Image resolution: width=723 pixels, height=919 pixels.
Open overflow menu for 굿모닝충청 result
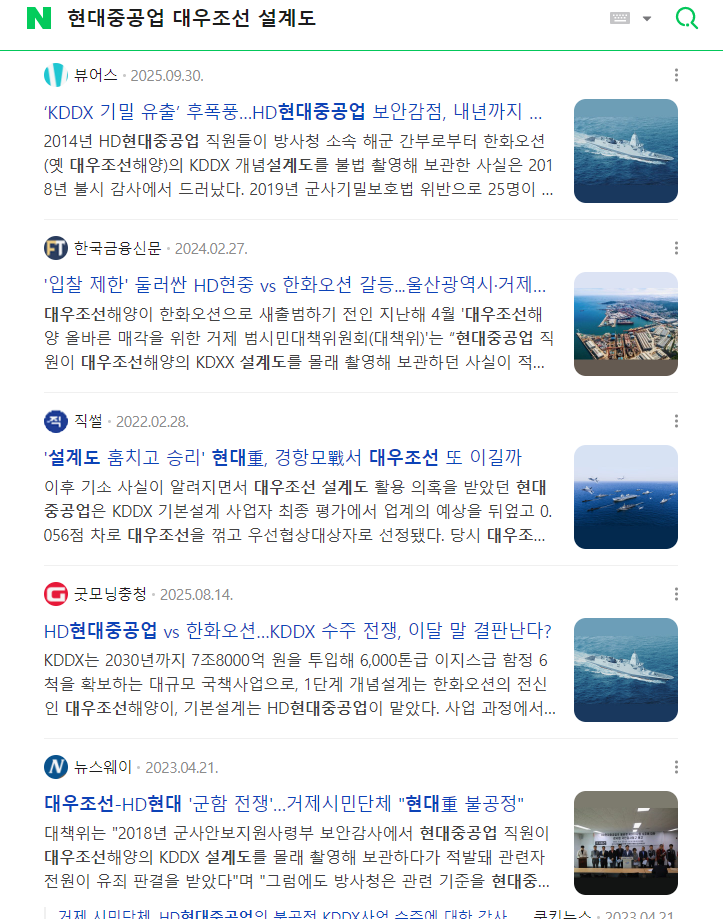pos(677,594)
